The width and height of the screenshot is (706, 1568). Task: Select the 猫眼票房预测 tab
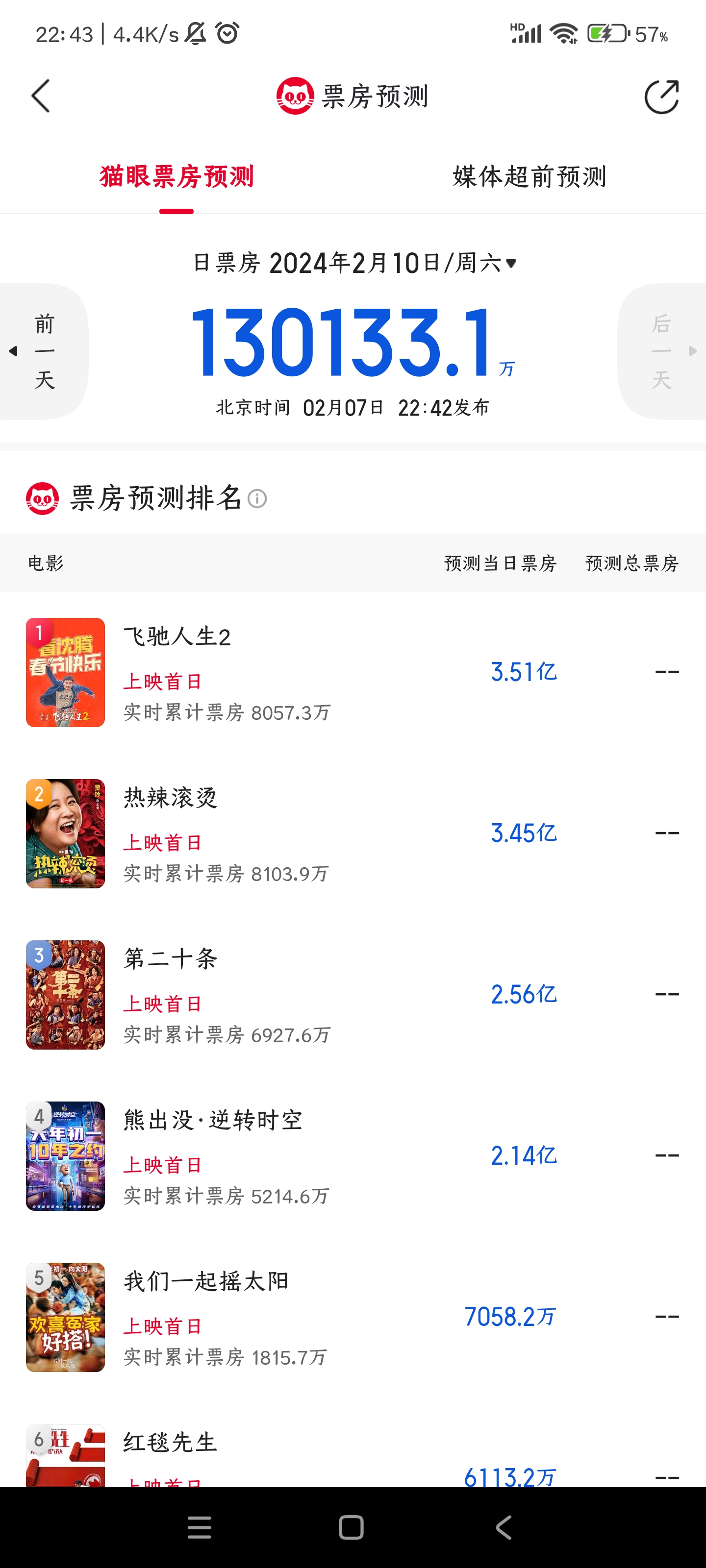pos(176,176)
